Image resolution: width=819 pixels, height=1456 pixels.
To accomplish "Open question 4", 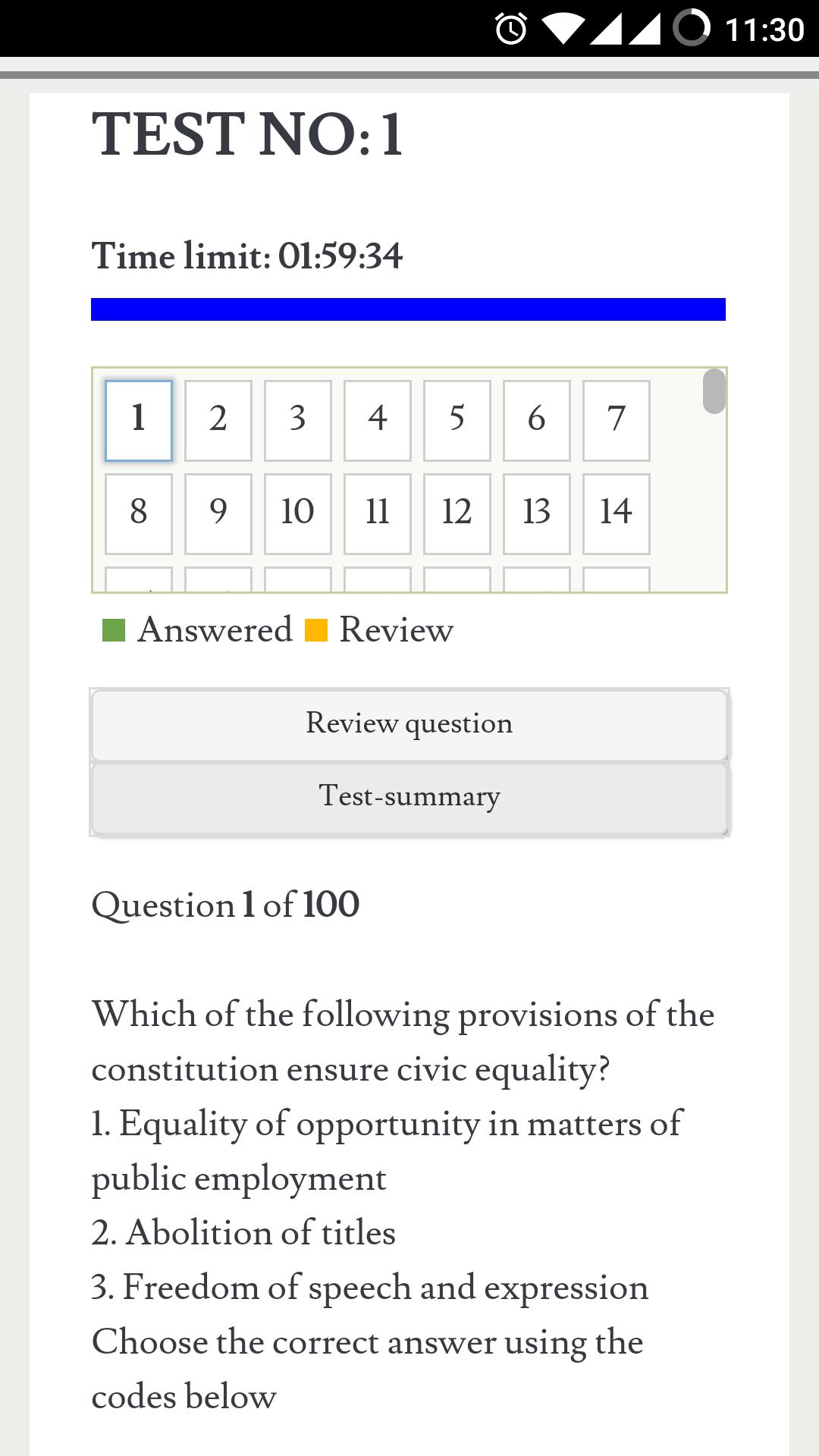I will click(378, 421).
